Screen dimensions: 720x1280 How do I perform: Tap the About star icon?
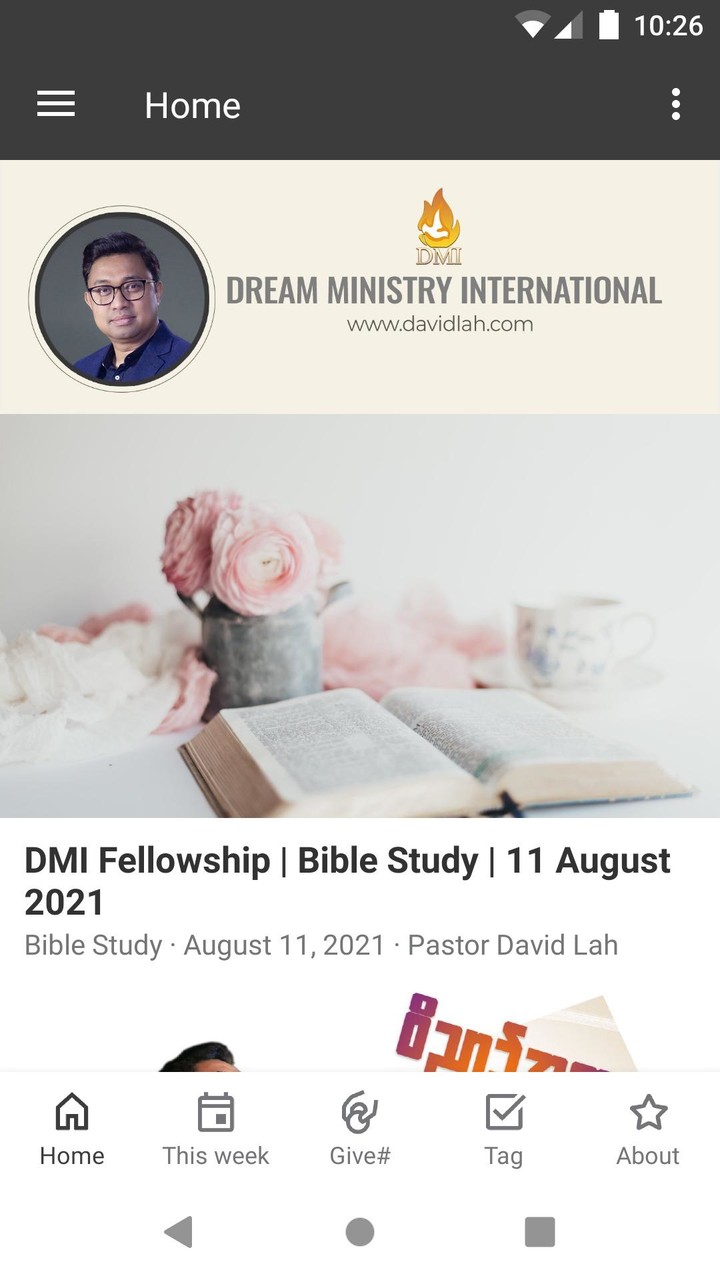pyautogui.click(x=648, y=1111)
